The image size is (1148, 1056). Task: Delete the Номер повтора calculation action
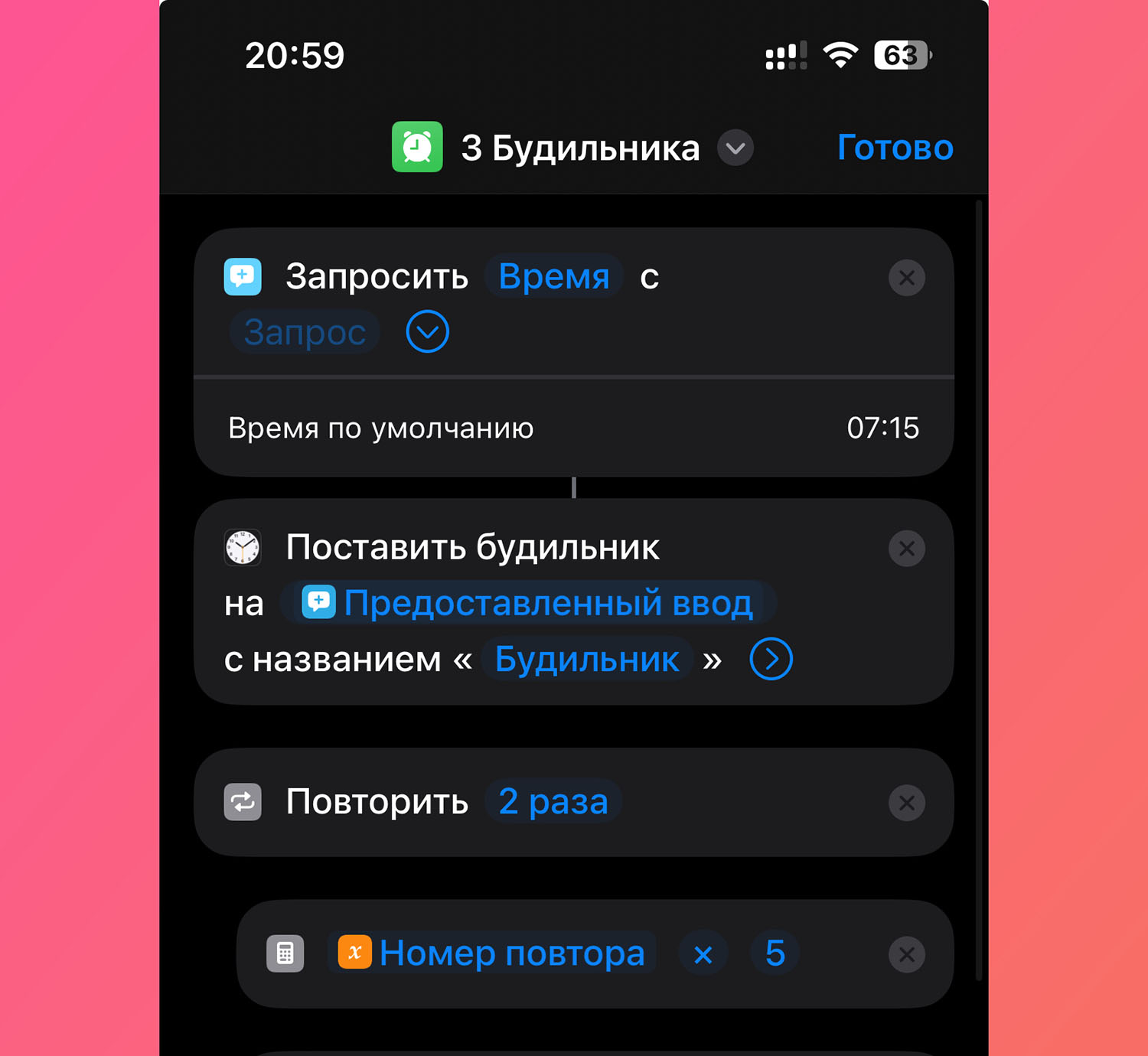click(x=906, y=954)
